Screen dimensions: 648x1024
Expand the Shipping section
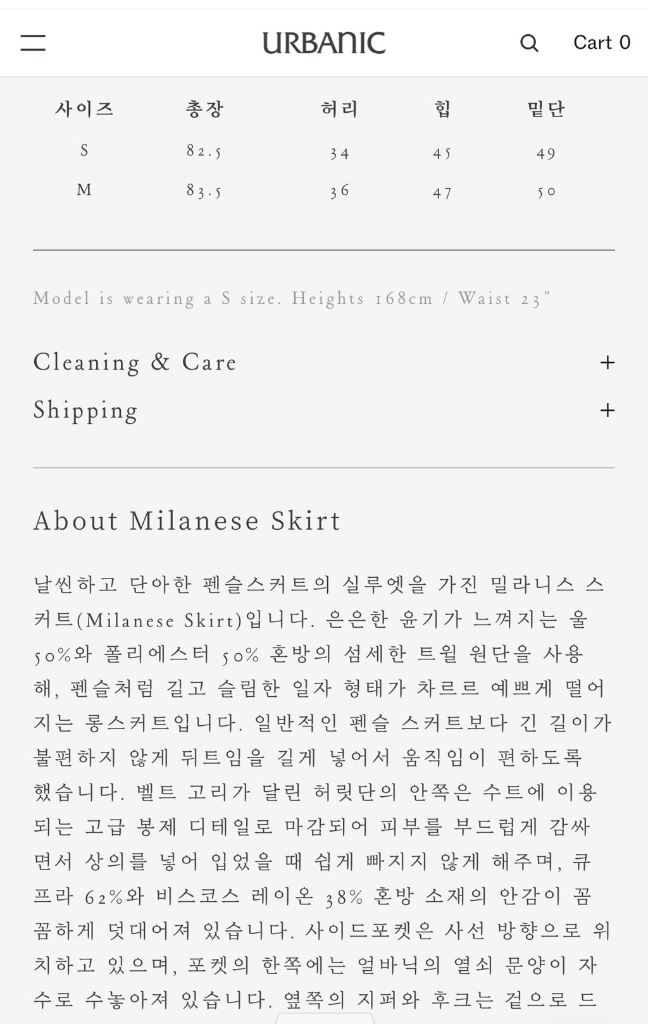click(x=324, y=410)
